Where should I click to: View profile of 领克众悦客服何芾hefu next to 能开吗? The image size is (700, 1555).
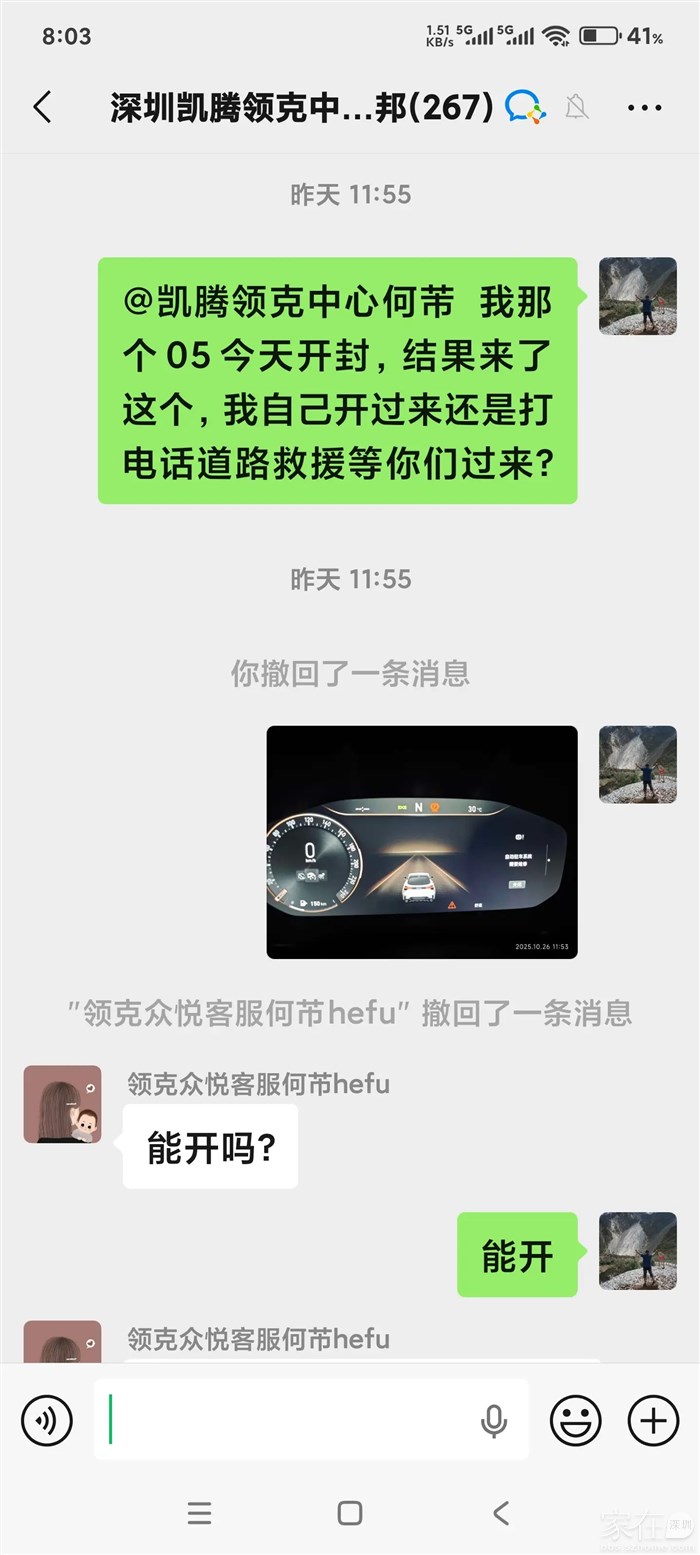(62, 1104)
